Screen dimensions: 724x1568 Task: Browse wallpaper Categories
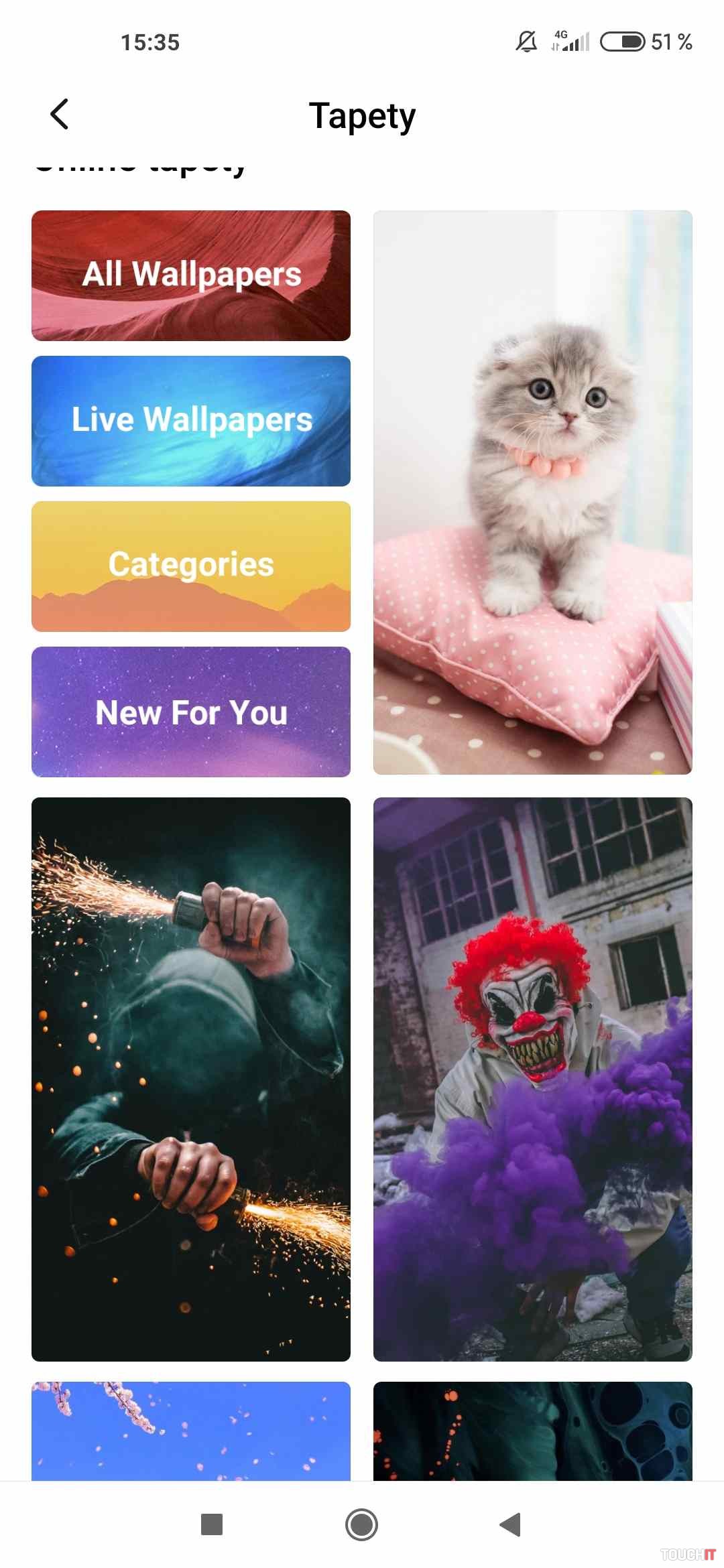click(x=191, y=566)
